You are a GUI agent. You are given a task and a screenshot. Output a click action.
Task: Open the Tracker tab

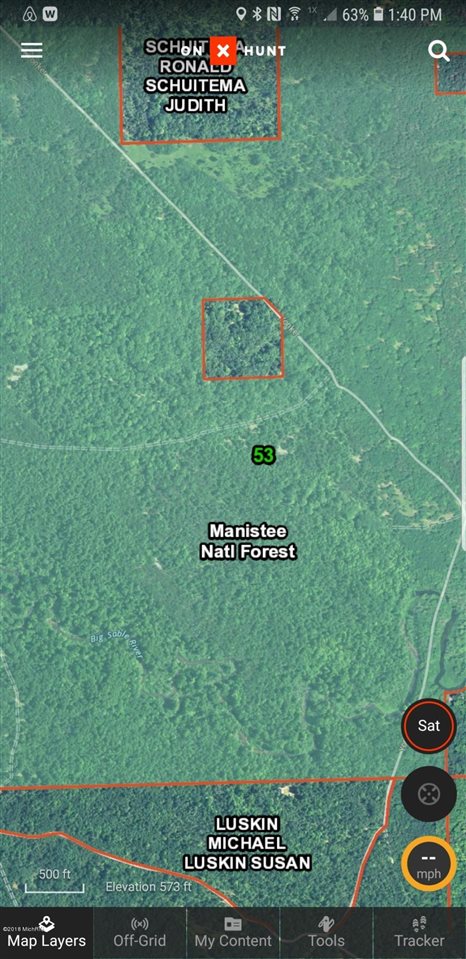click(420, 933)
